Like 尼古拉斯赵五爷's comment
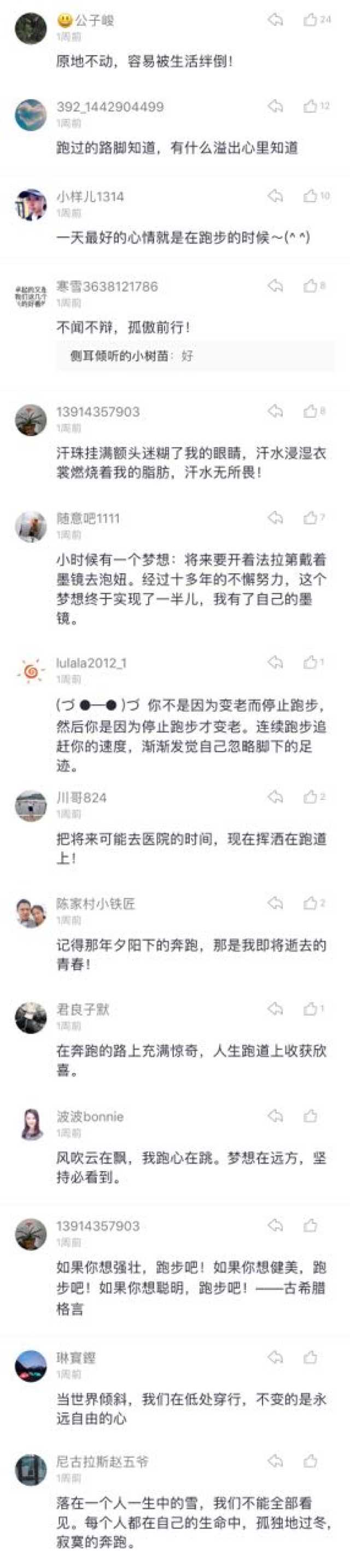The image size is (350, 1568). [x=311, y=1461]
